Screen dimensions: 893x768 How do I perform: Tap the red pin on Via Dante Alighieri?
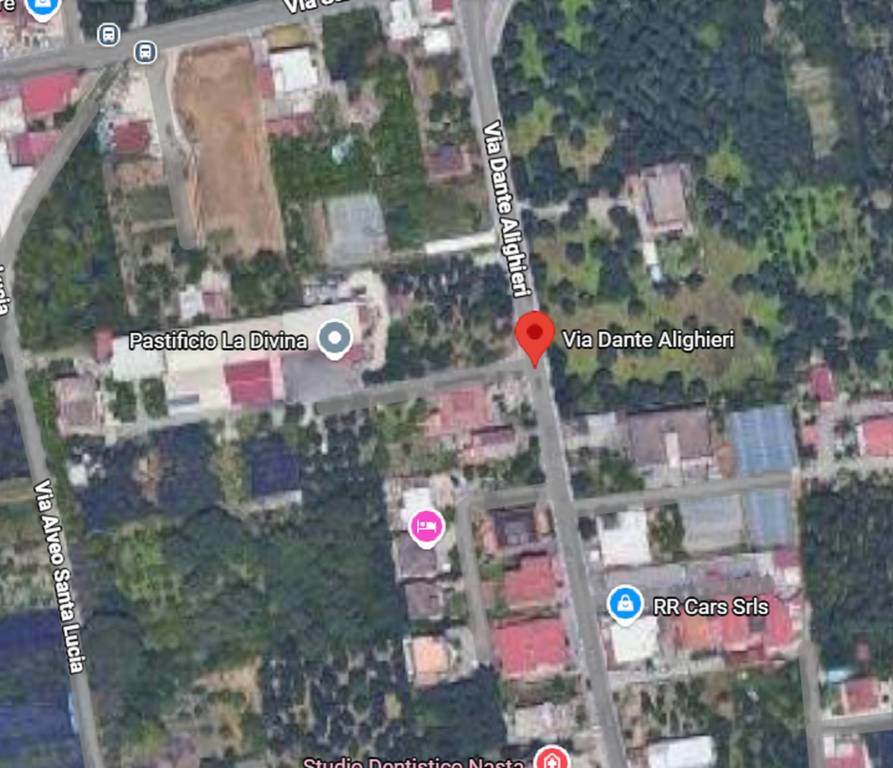point(535,336)
